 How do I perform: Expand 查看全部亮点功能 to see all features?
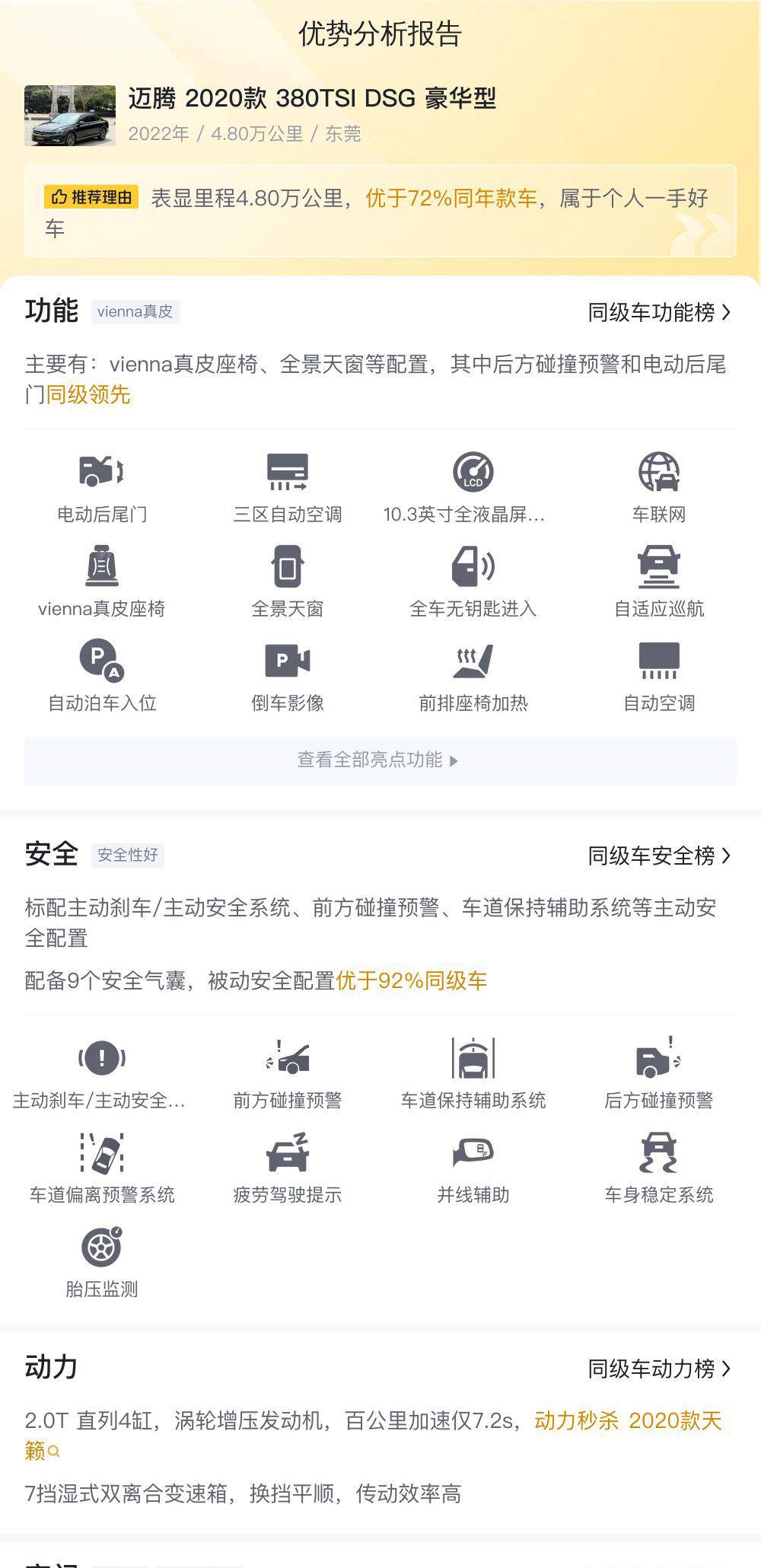coord(380,760)
